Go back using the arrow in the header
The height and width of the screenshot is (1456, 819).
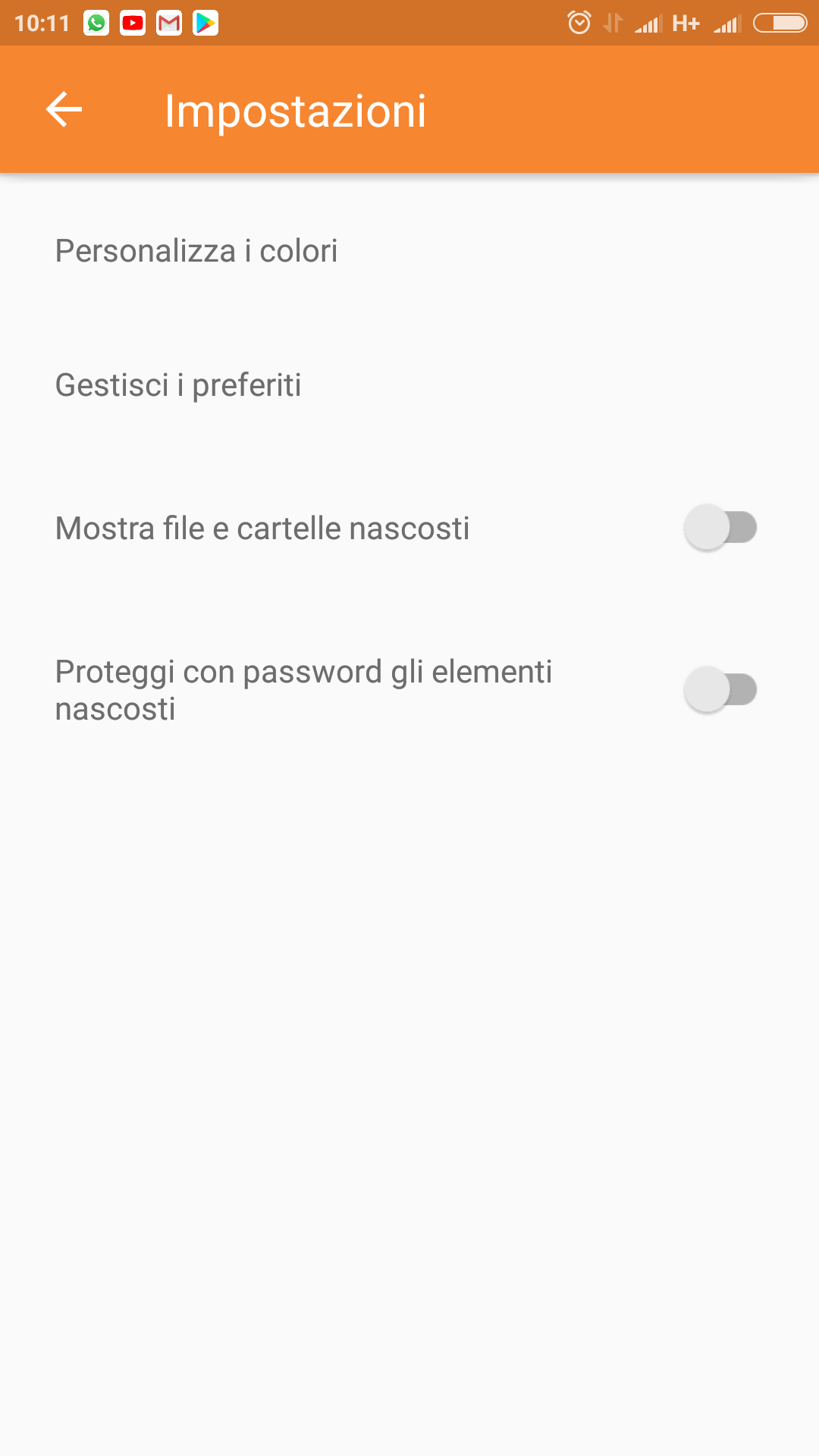pos(64,110)
